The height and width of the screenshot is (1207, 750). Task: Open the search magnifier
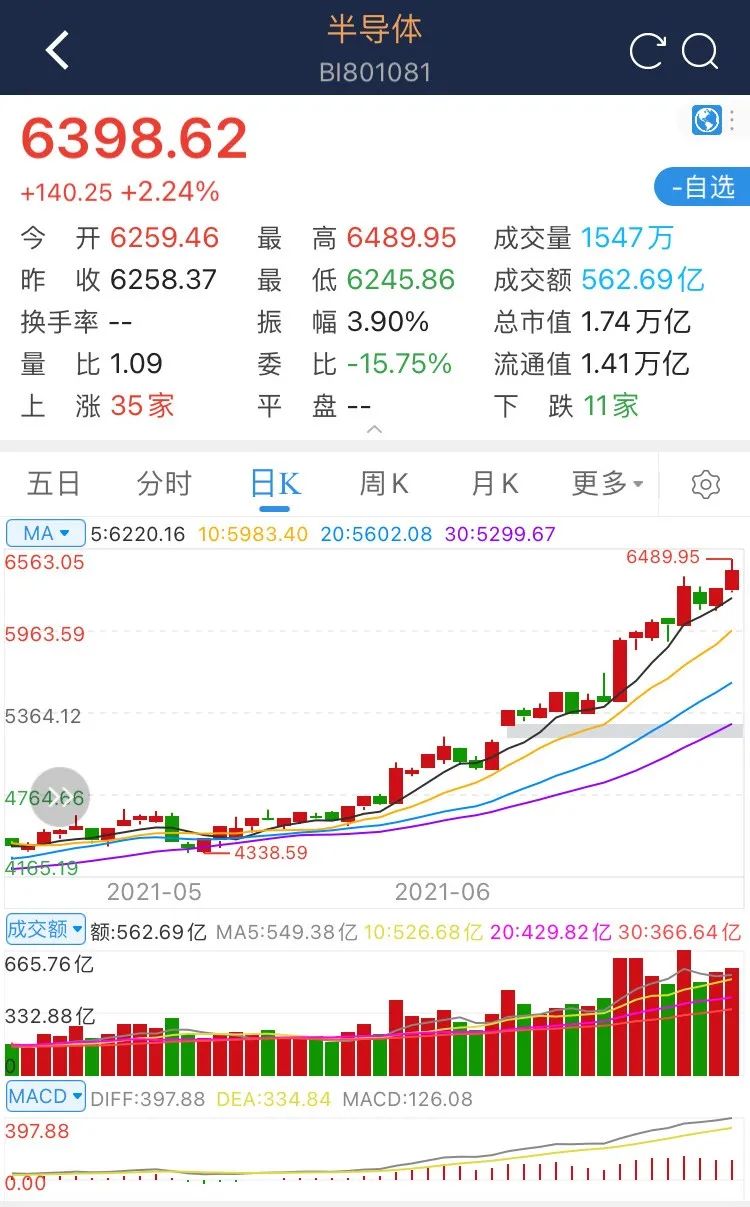(701, 50)
